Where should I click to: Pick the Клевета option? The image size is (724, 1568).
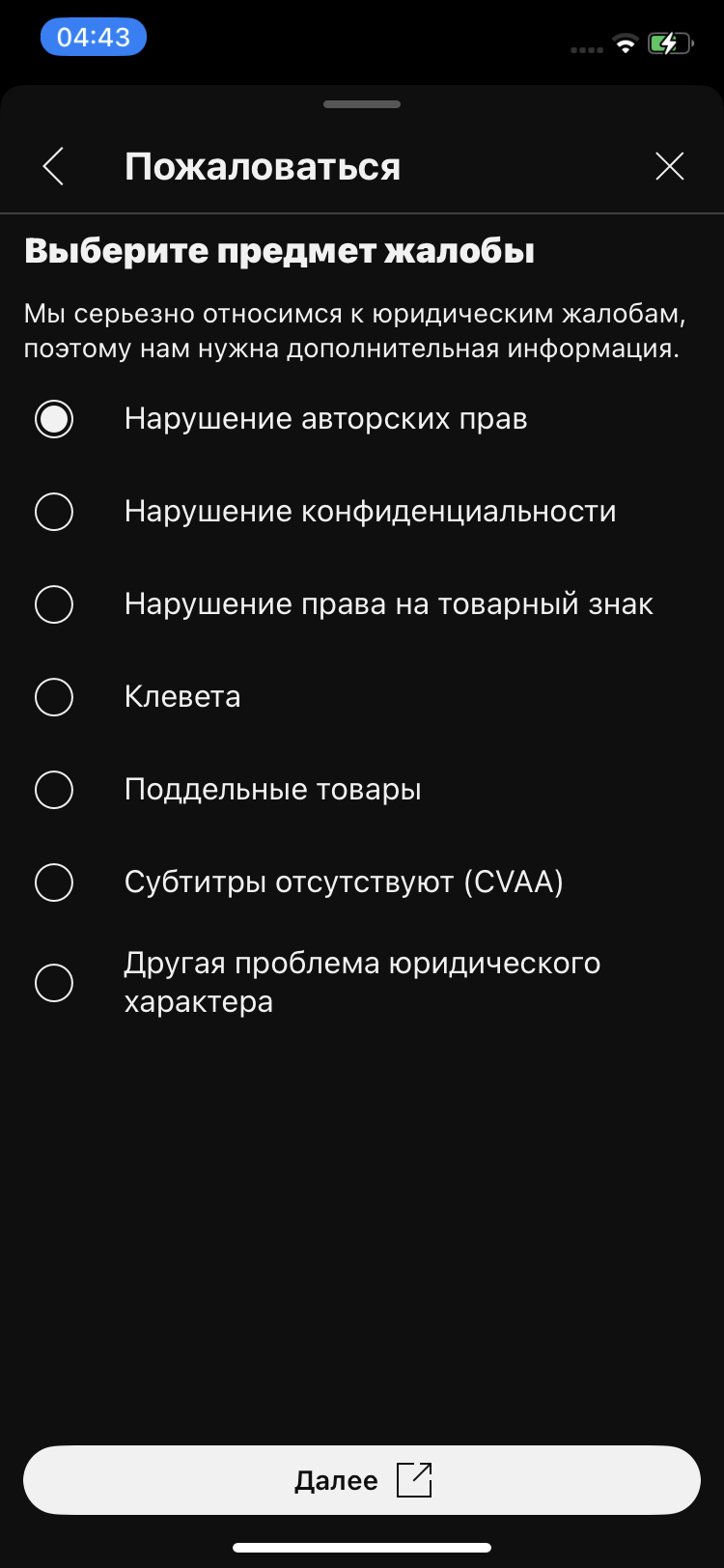coord(362,697)
